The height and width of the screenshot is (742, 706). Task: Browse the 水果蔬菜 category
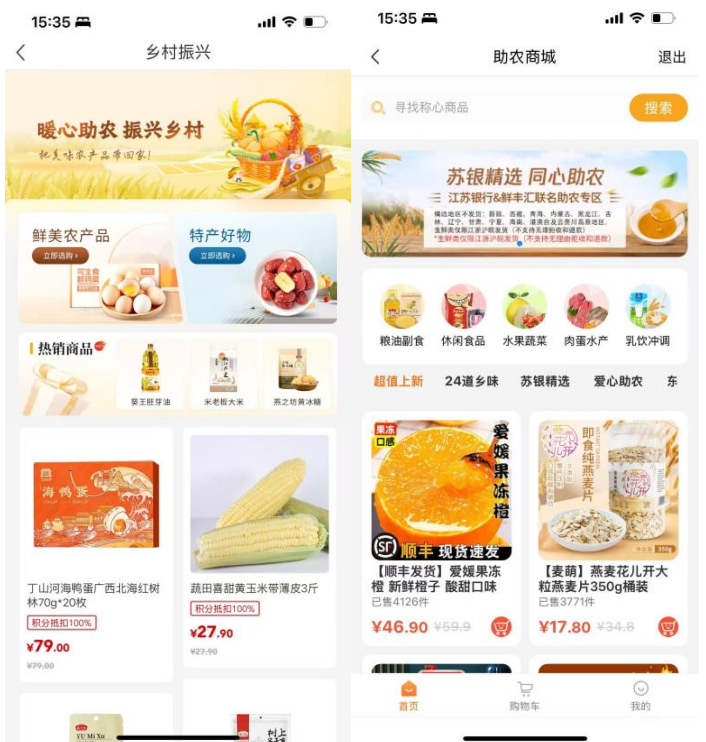pyautogui.click(x=525, y=315)
